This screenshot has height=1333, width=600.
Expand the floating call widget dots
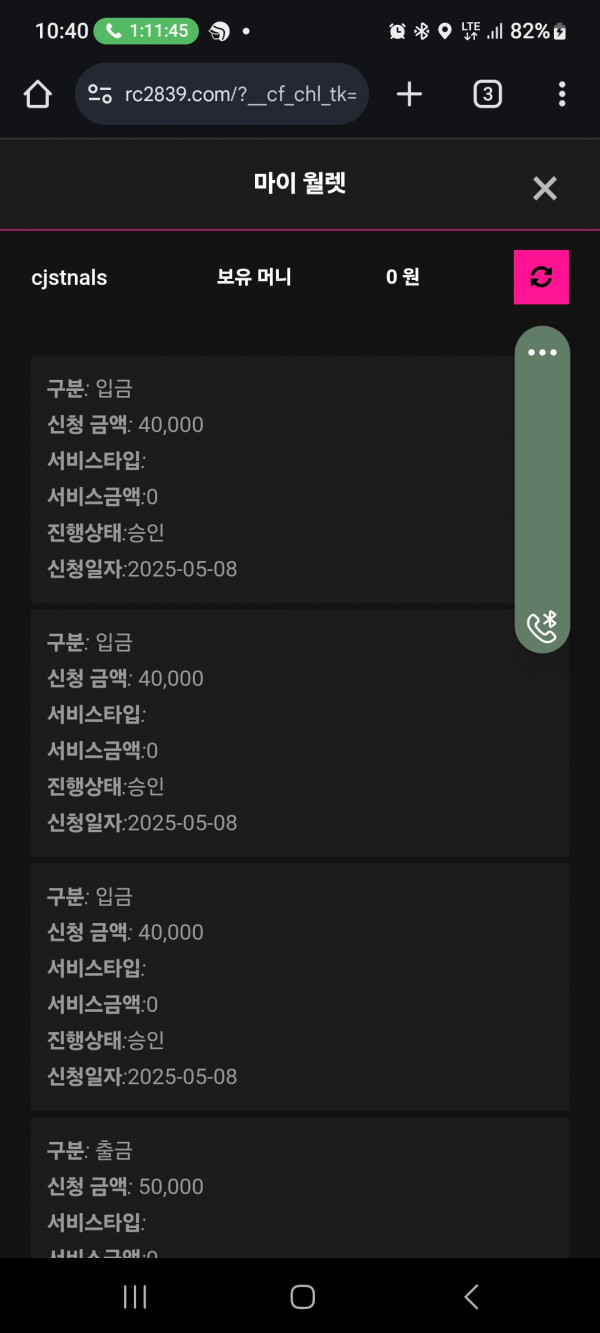click(542, 353)
